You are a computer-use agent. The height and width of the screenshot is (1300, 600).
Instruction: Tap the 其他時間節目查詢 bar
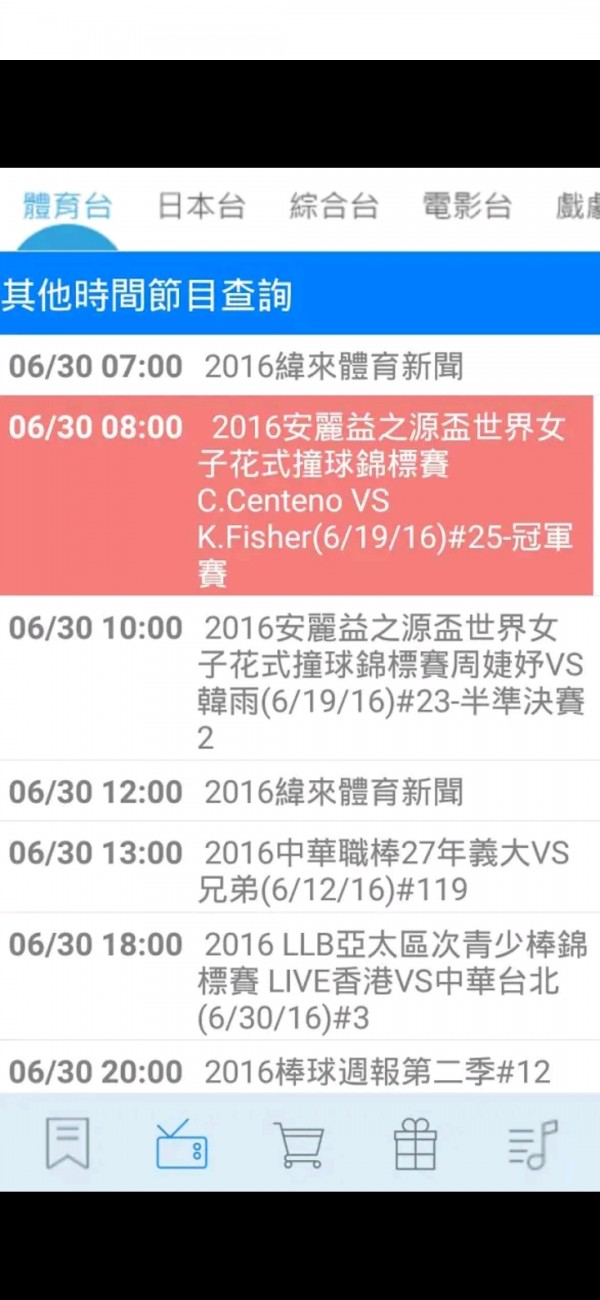(x=300, y=296)
